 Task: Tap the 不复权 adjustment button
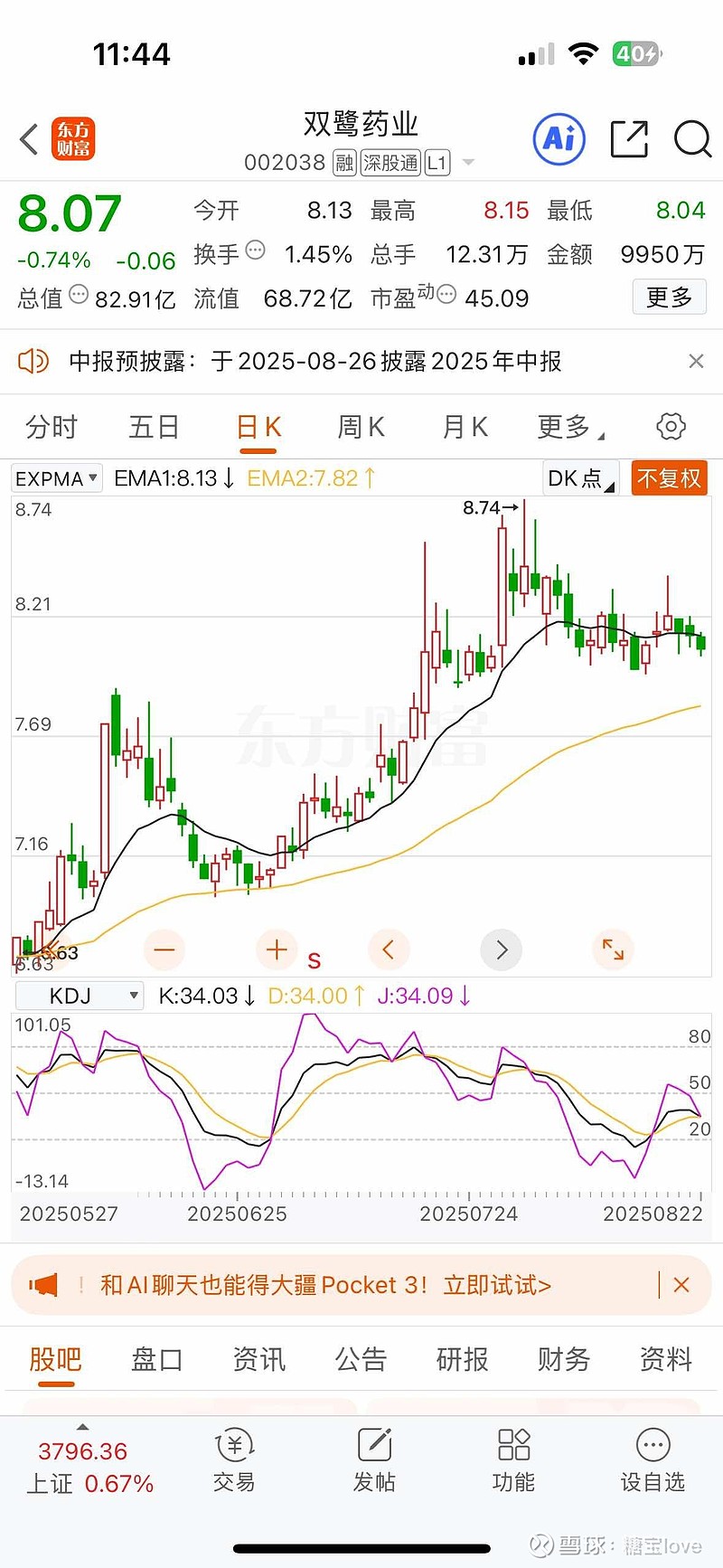[x=669, y=478]
